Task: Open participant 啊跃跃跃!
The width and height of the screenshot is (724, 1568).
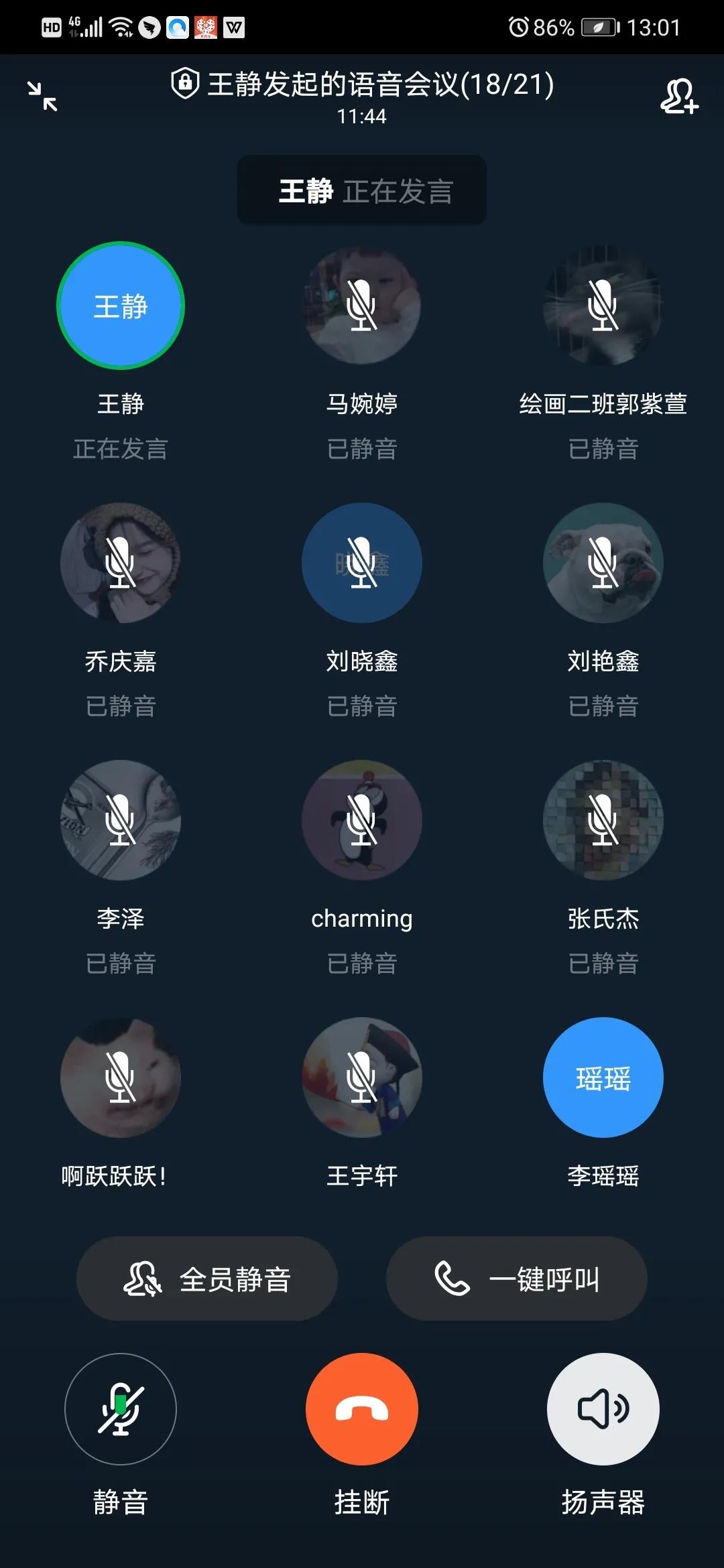Action: tap(121, 1077)
